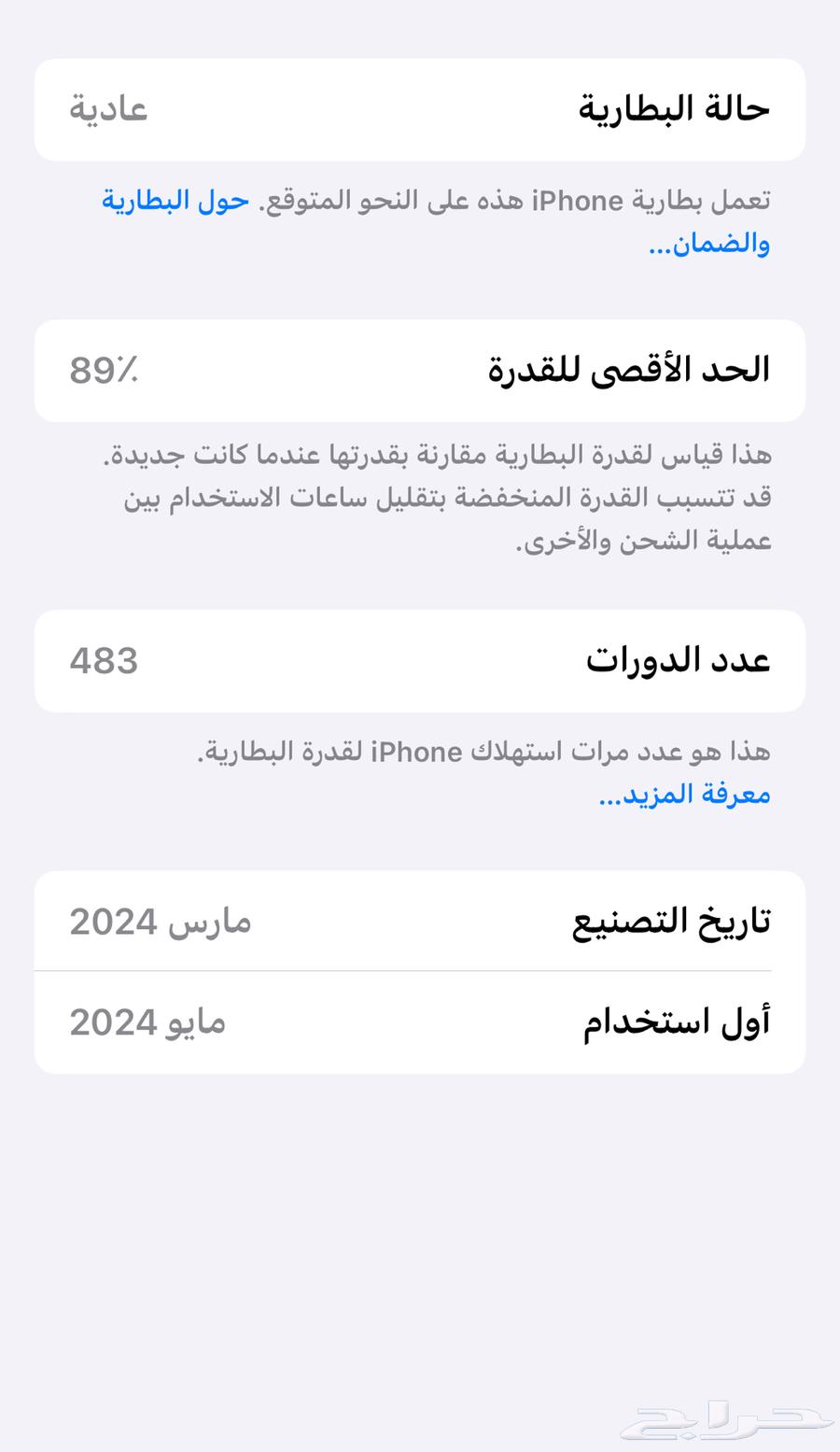Tap the الحد الأقصى للقدرة heading
This screenshot has height=1452, width=840.
pyautogui.click(x=632, y=370)
